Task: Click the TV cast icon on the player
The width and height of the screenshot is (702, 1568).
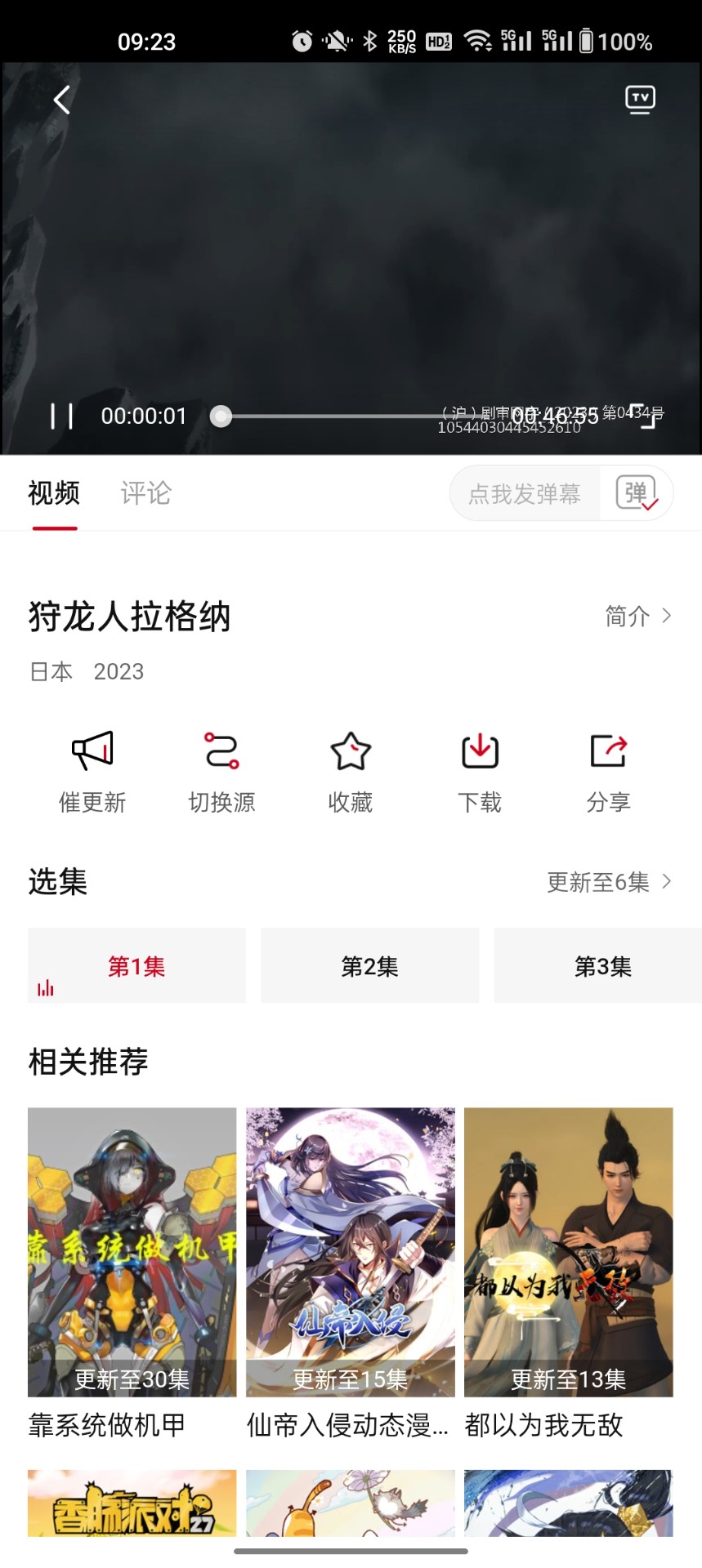Action: (640, 99)
